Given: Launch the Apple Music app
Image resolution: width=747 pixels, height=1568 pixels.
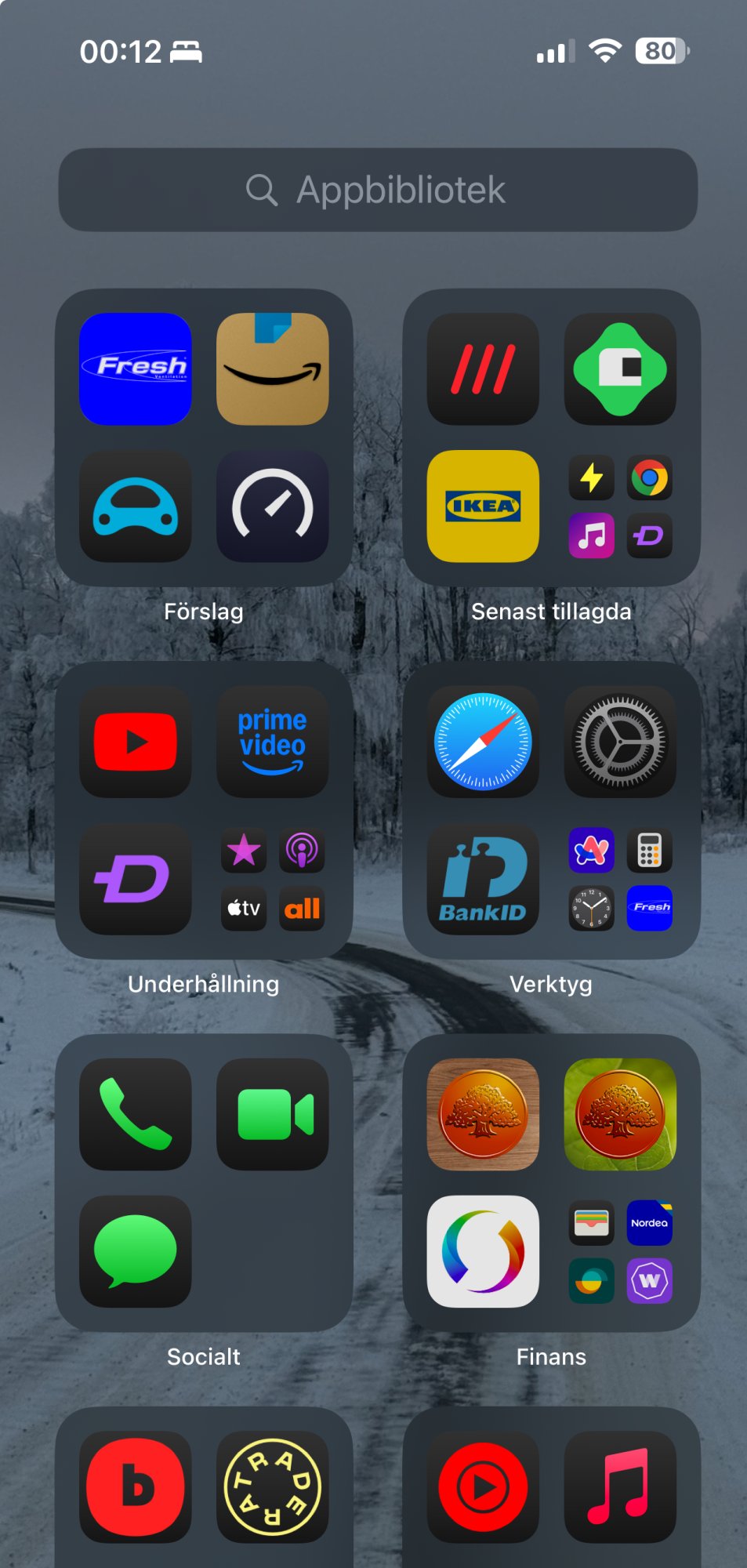Looking at the screenshot, I should coord(620,1487).
